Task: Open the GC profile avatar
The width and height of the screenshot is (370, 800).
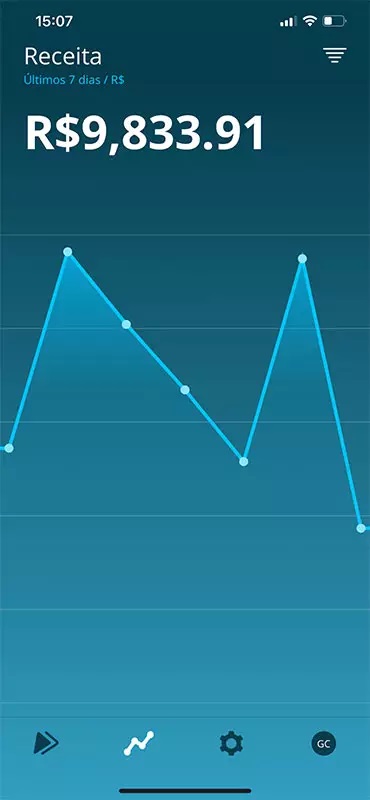Action: (x=324, y=743)
